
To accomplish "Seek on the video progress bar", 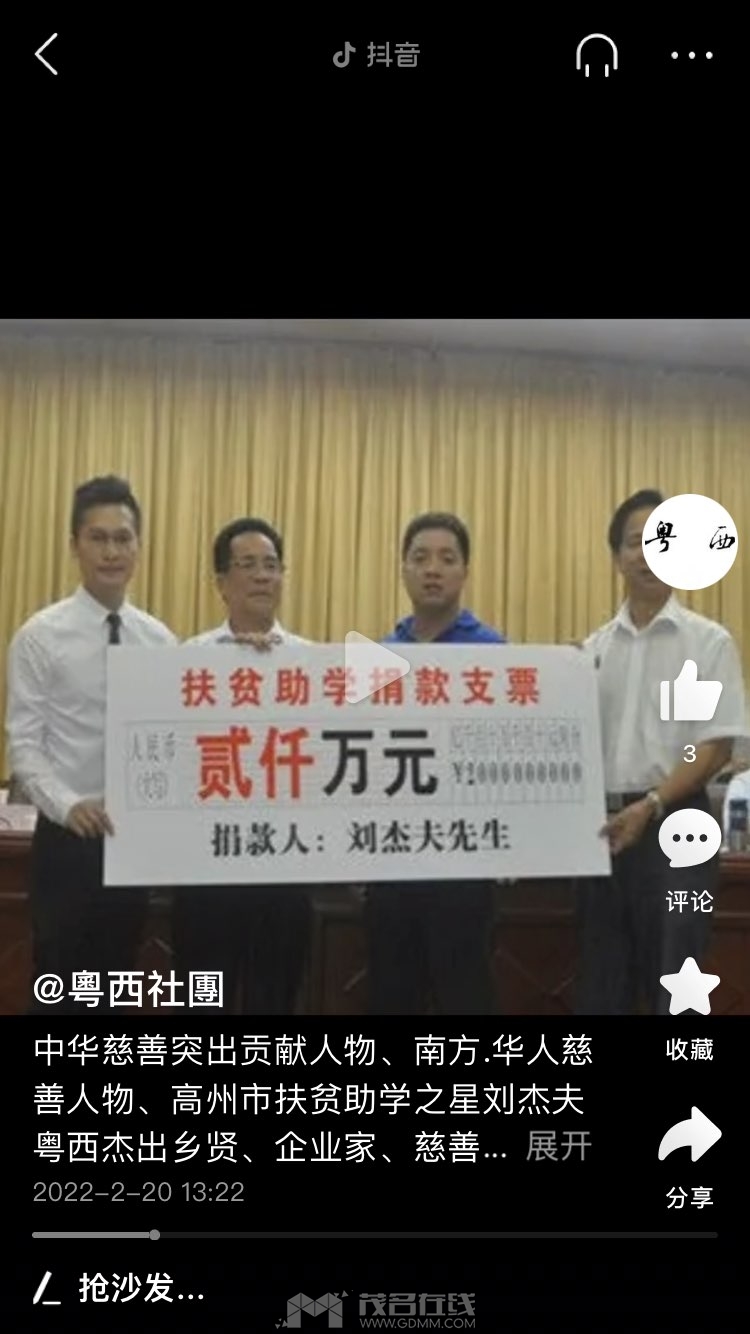I will 375,1235.
